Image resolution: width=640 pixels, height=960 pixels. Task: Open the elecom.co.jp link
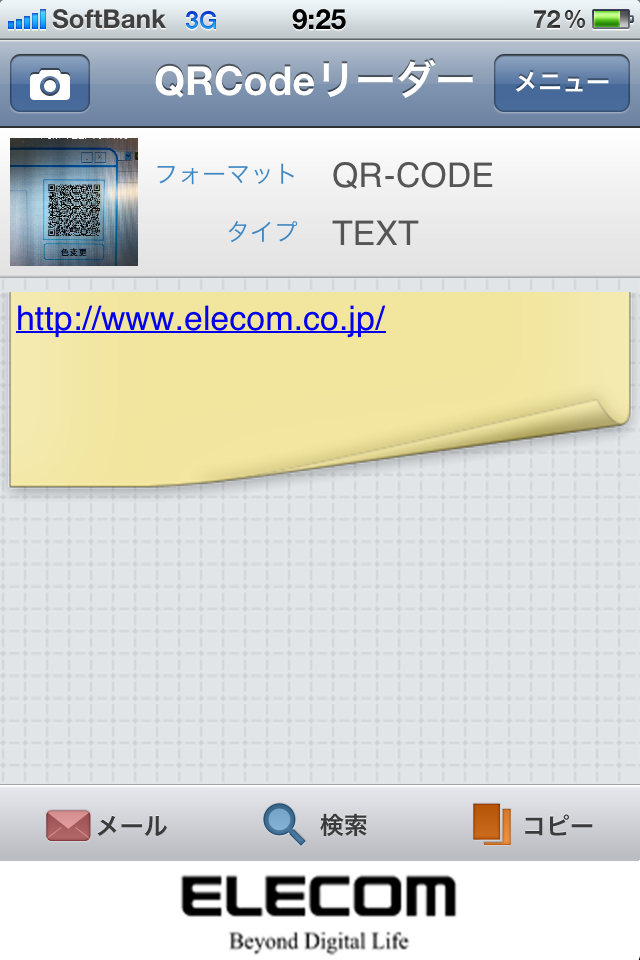click(201, 319)
